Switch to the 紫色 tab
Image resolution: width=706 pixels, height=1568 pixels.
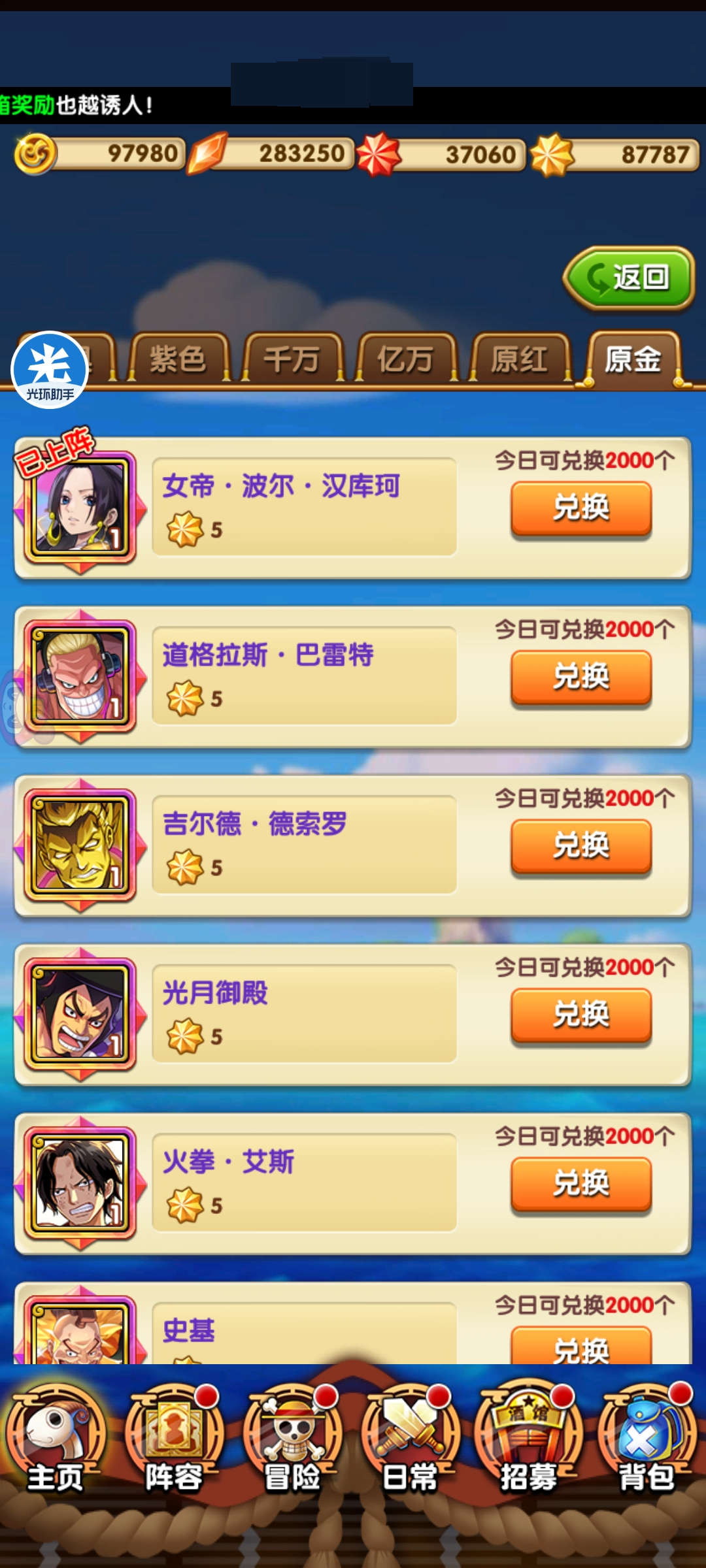pos(178,359)
